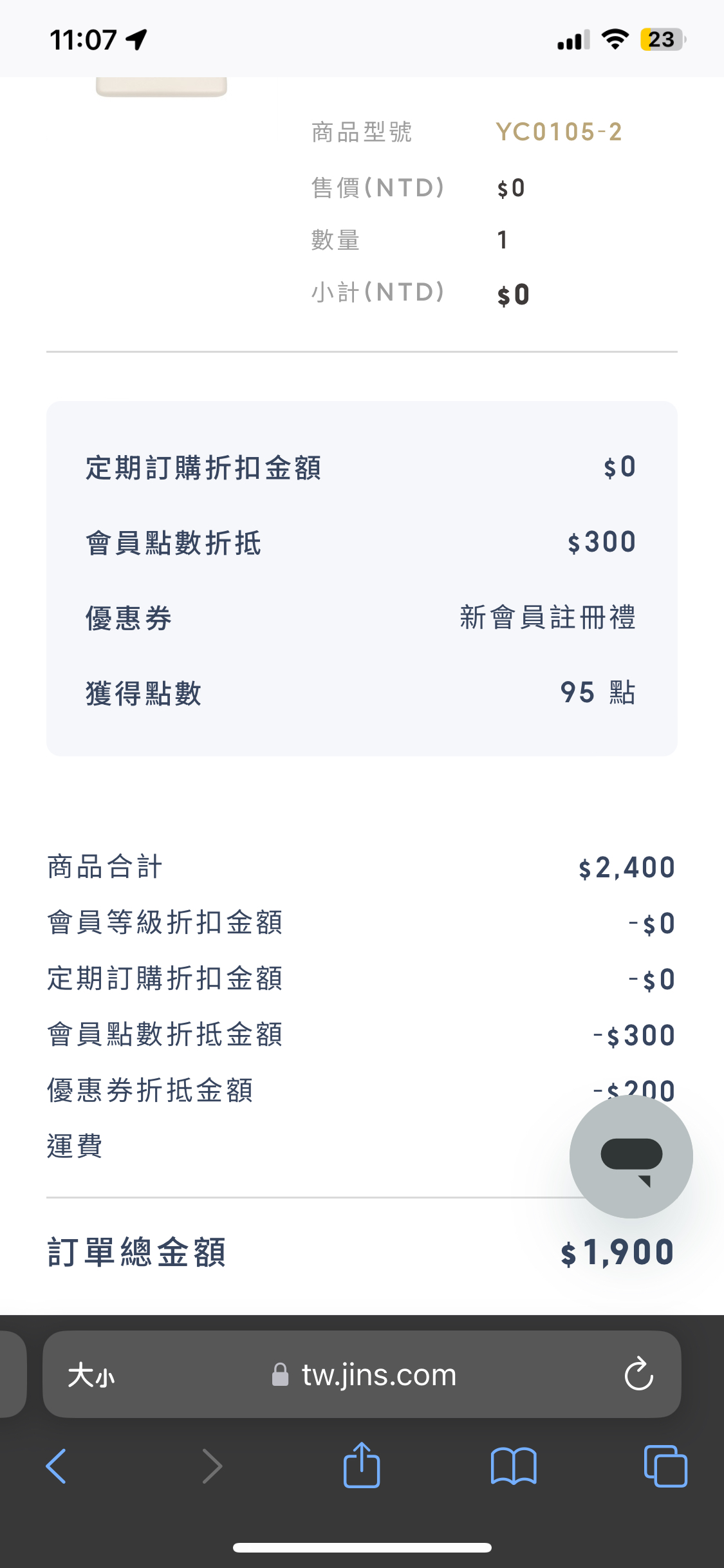
Task: Open the Safari share sheet
Action: coord(362,1464)
